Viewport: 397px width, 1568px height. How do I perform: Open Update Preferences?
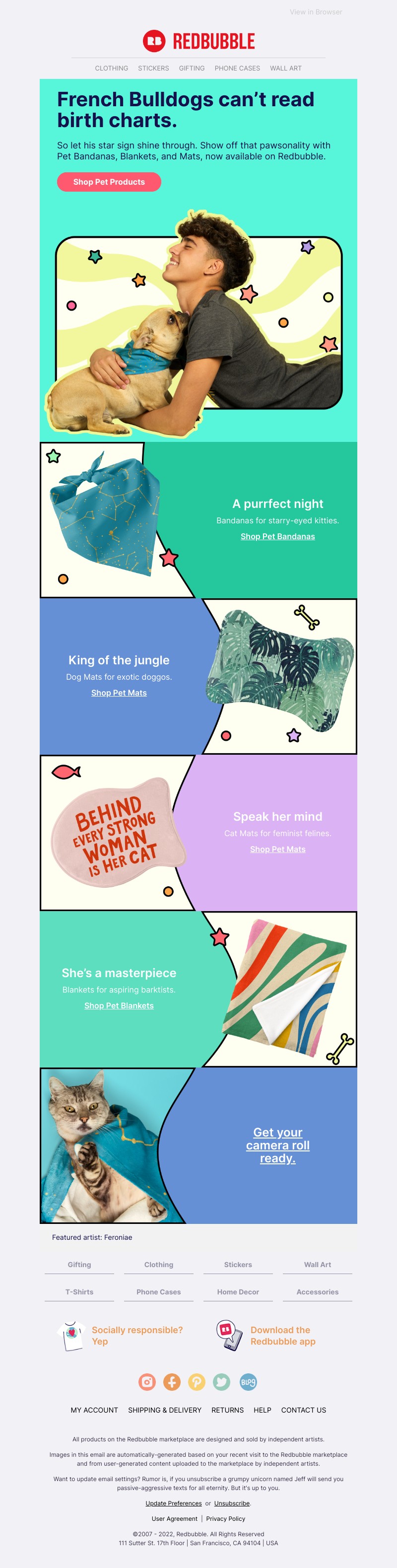point(173,1503)
